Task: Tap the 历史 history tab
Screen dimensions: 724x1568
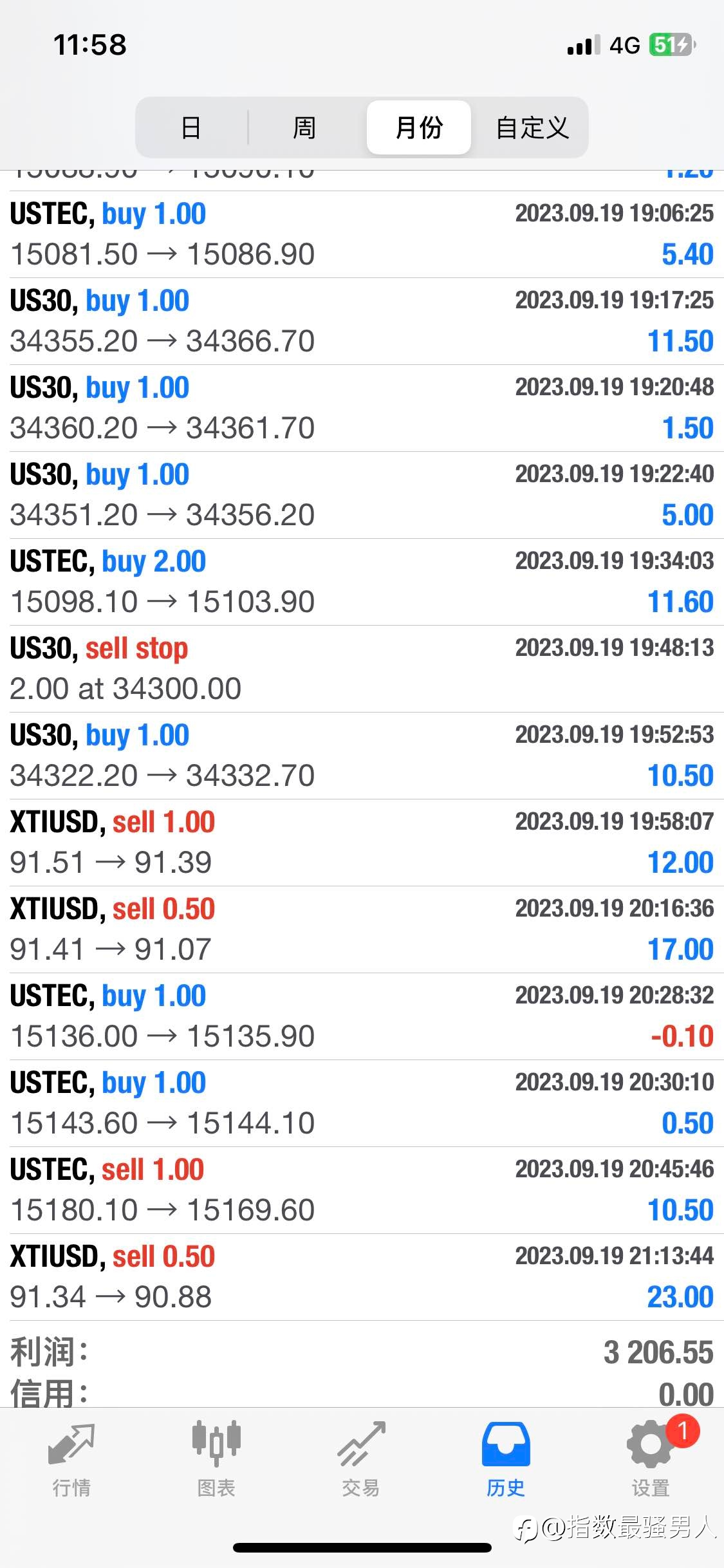Action: coord(506,1460)
